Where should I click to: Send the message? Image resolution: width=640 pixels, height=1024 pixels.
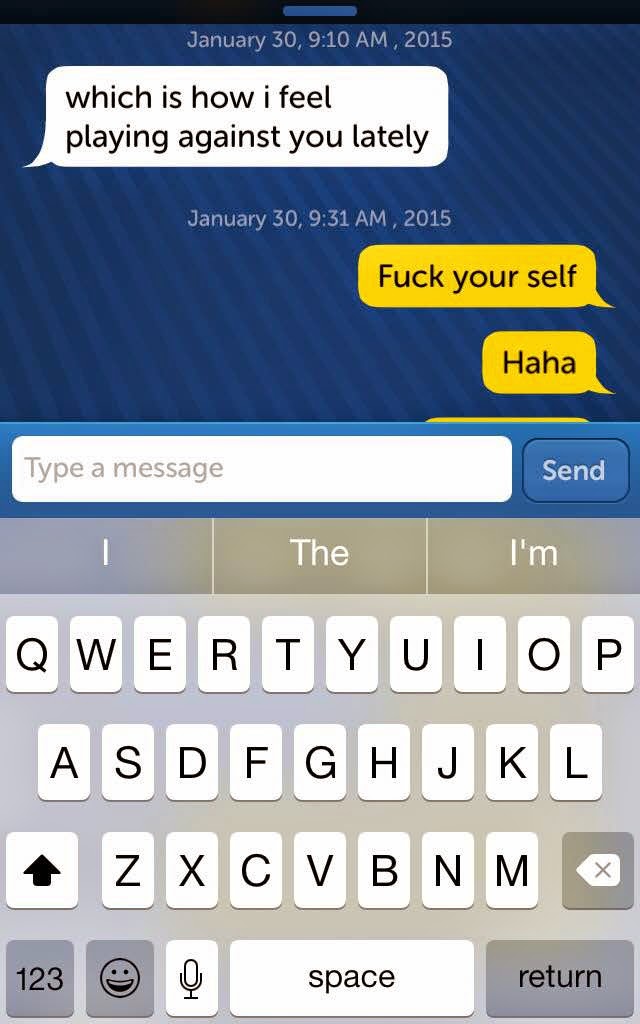coord(574,470)
